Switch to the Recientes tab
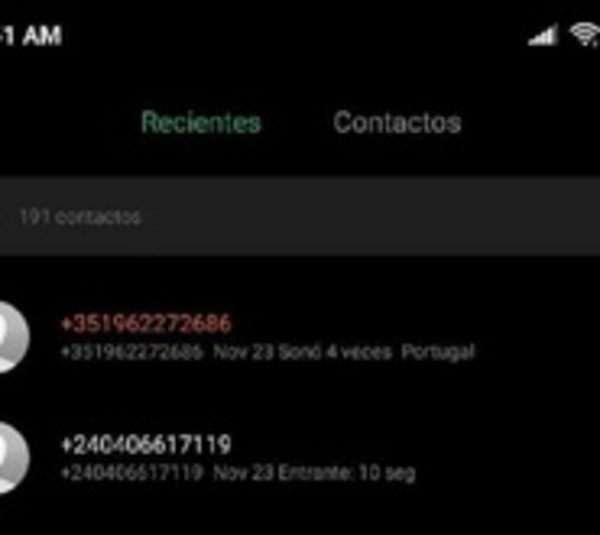Screen dimensions: 600x535 pos(201,123)
